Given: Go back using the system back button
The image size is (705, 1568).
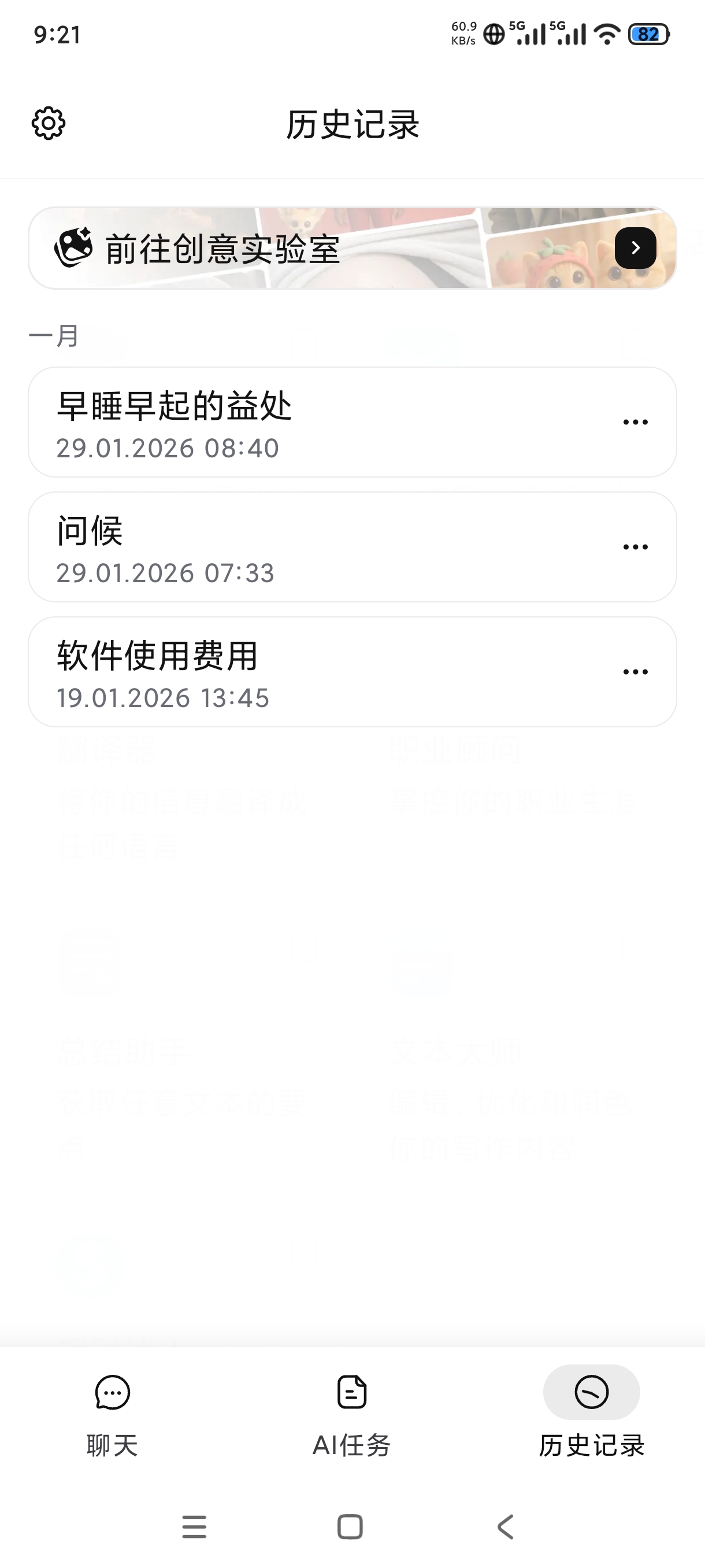Looking at the screenshot, I should click(506, 1527).
